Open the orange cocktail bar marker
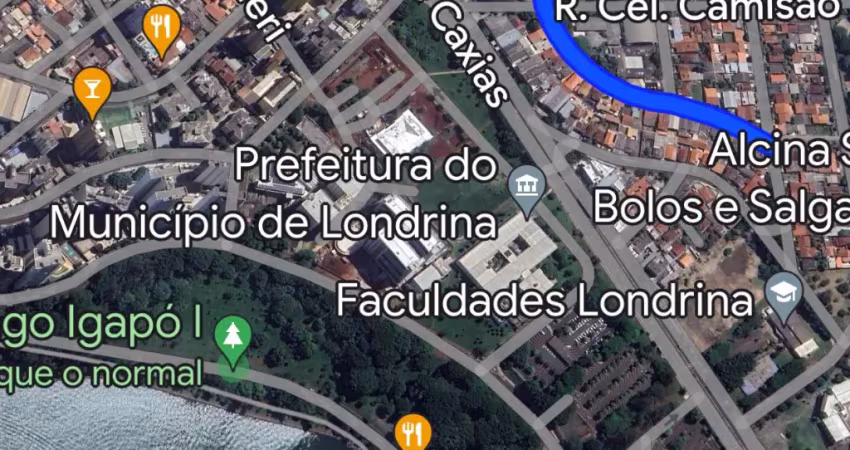The height and width of the screenshot is (450, 850). click(92, 89)
